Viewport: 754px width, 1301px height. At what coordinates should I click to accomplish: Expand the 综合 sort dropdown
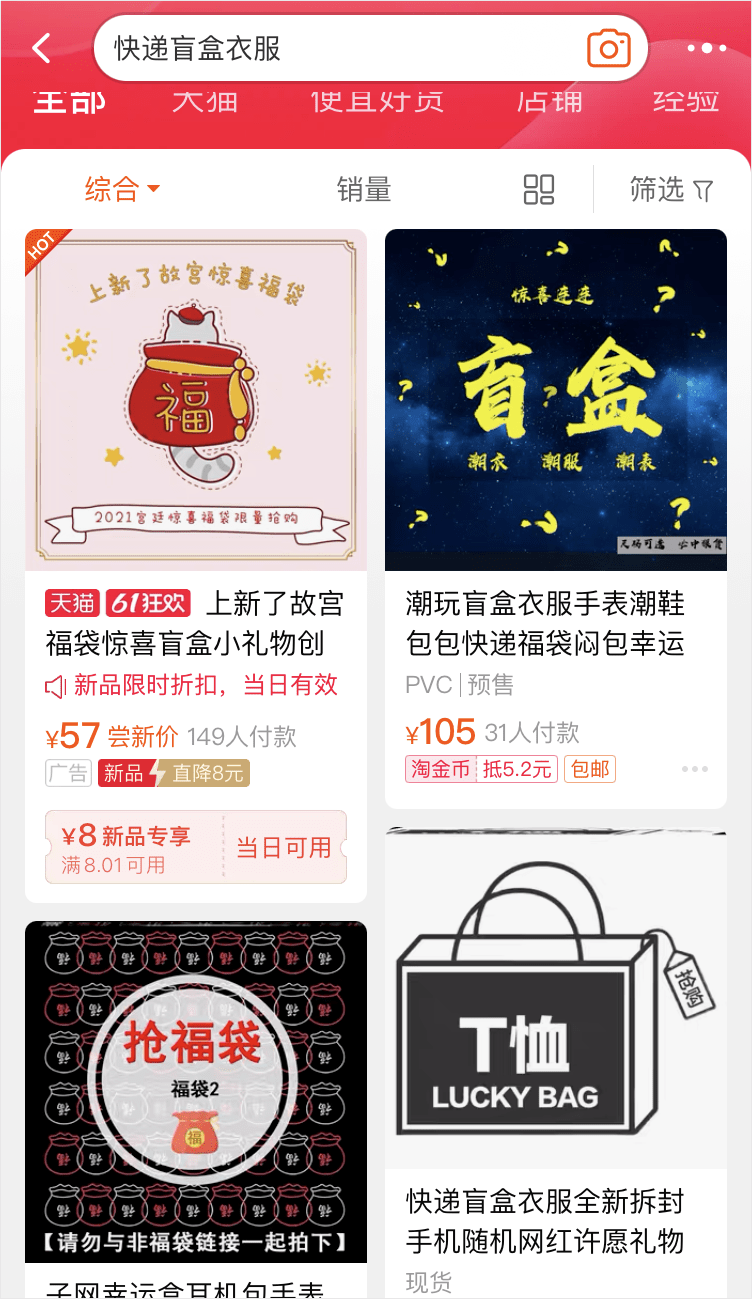point(122,189)
